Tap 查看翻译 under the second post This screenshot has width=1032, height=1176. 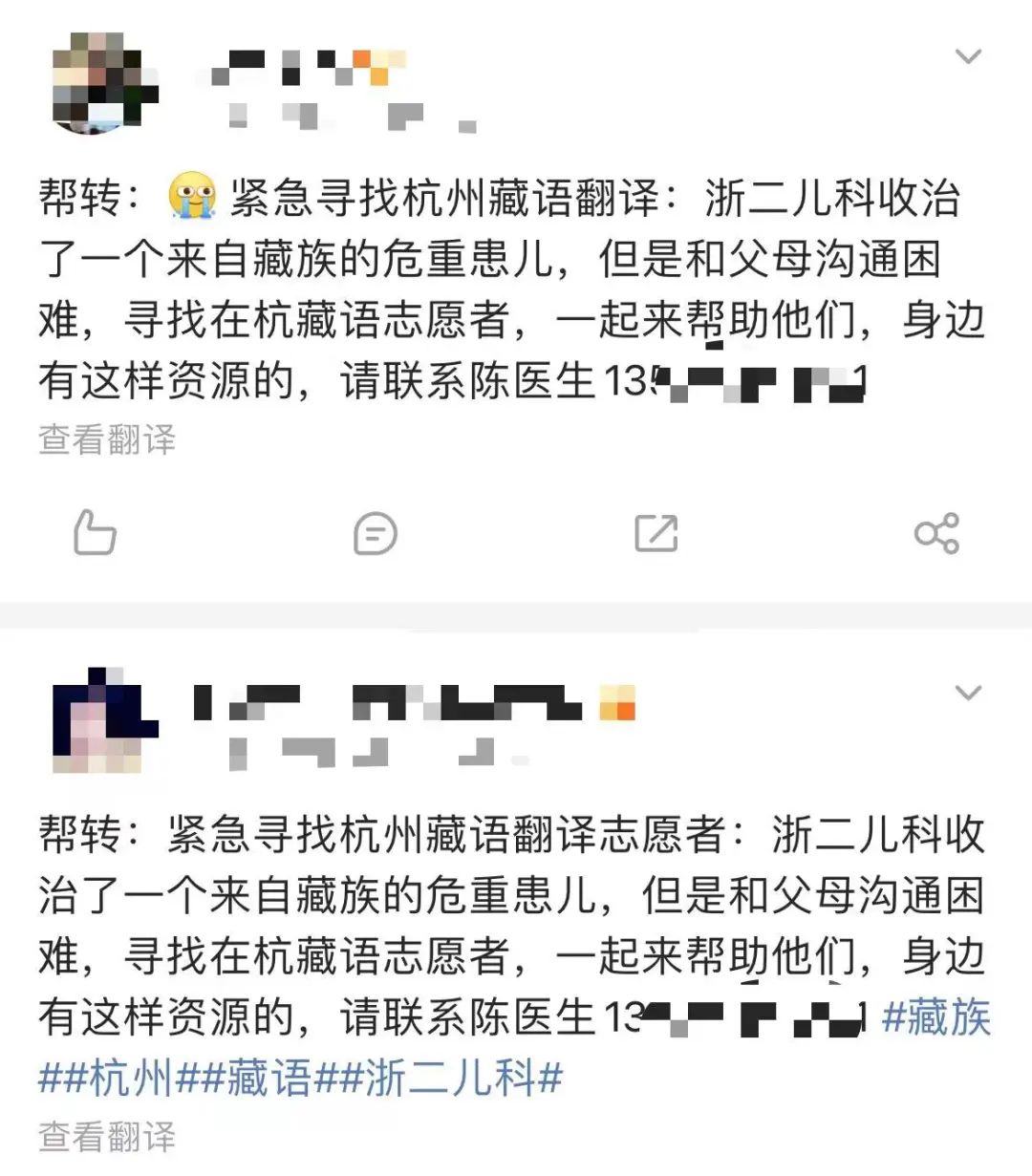coord(107,1137)
